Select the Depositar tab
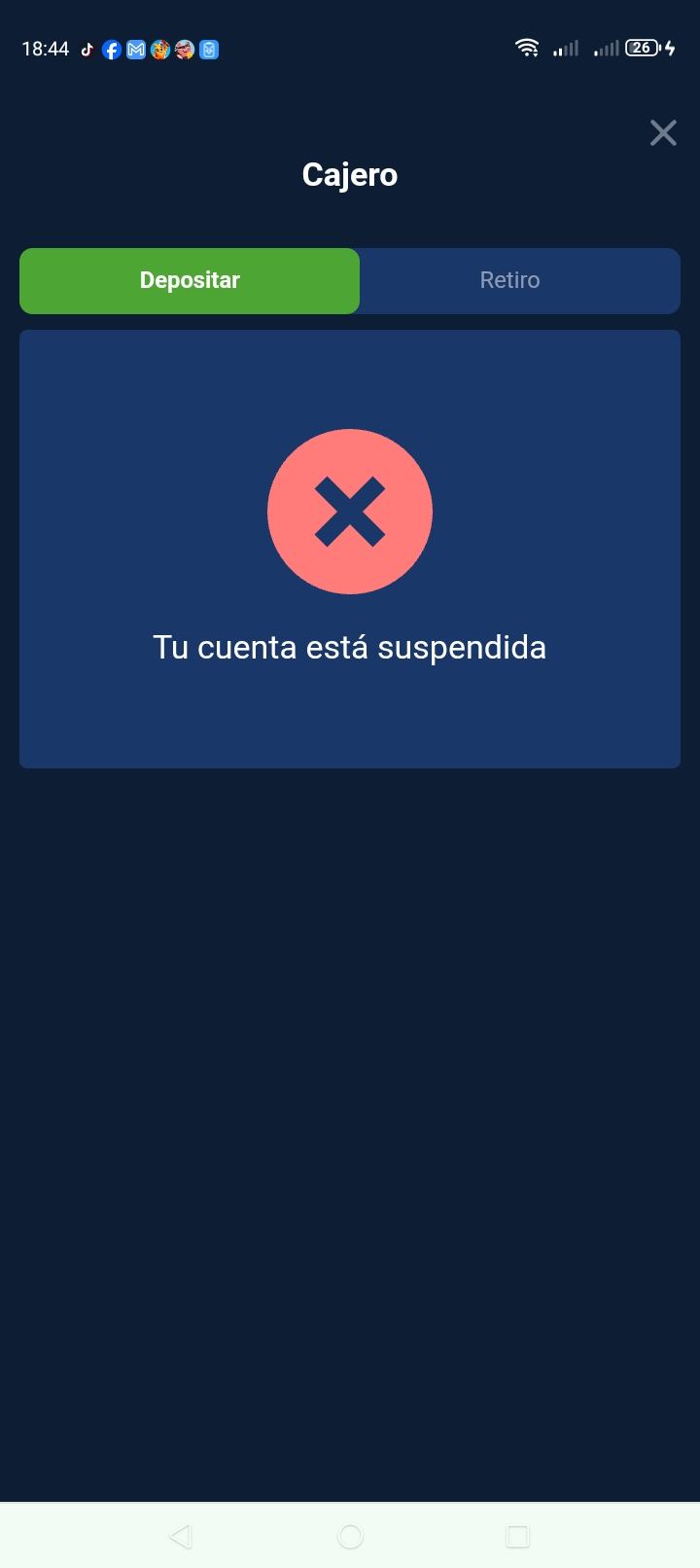Screen dimensions: 700x1568 coord(190,281)
